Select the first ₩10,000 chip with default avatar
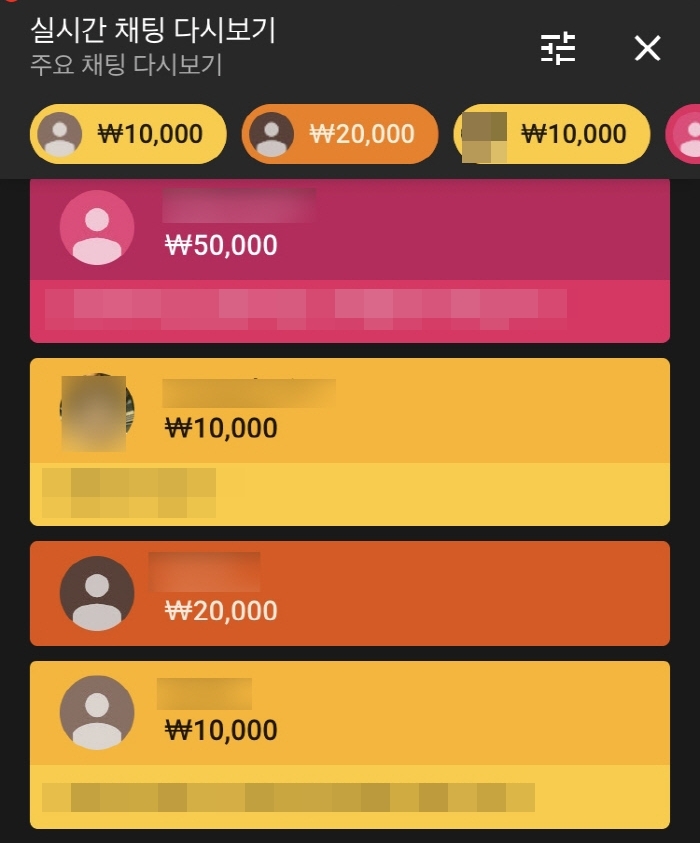Viewport: 700px width, 843px height. tap(128, 134)
